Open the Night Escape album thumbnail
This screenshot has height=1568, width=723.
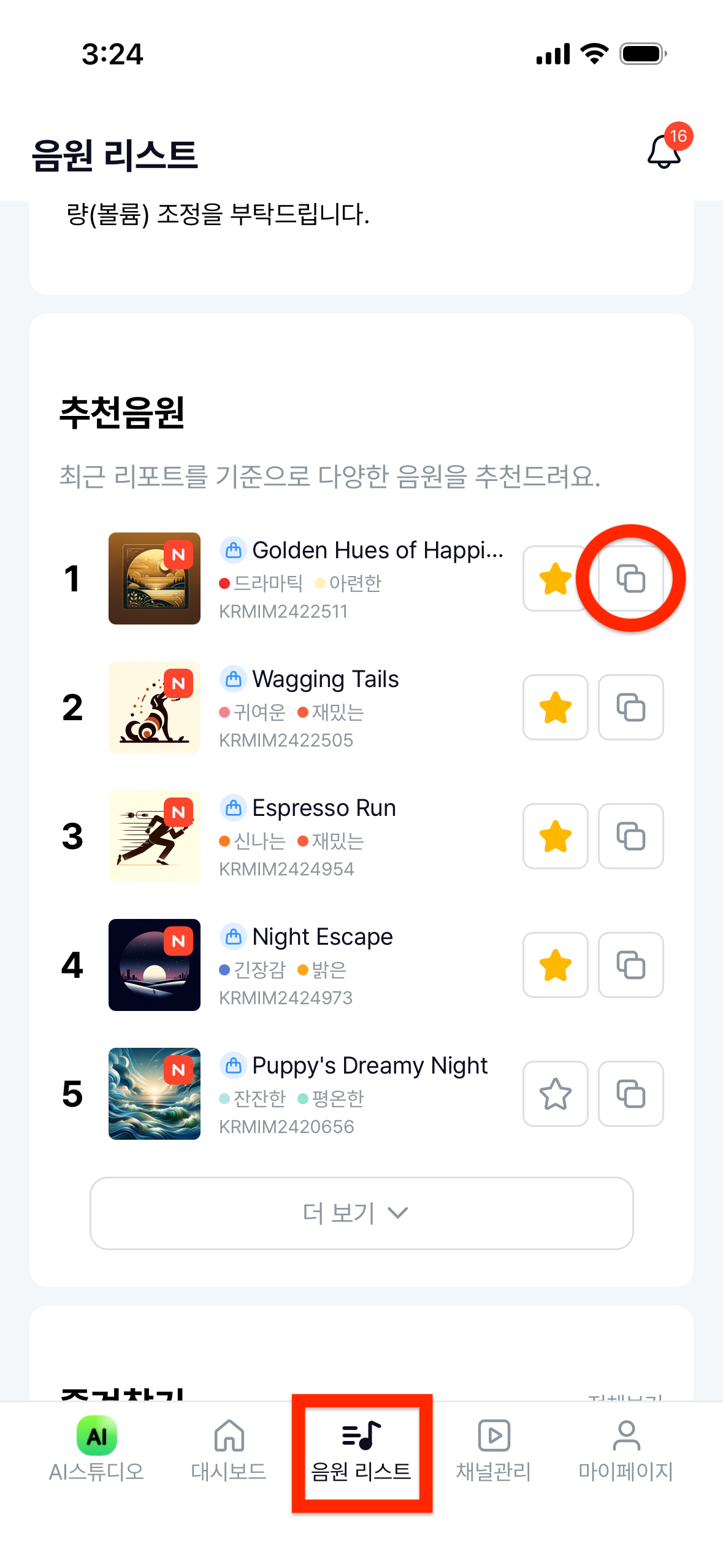(154, 964)
